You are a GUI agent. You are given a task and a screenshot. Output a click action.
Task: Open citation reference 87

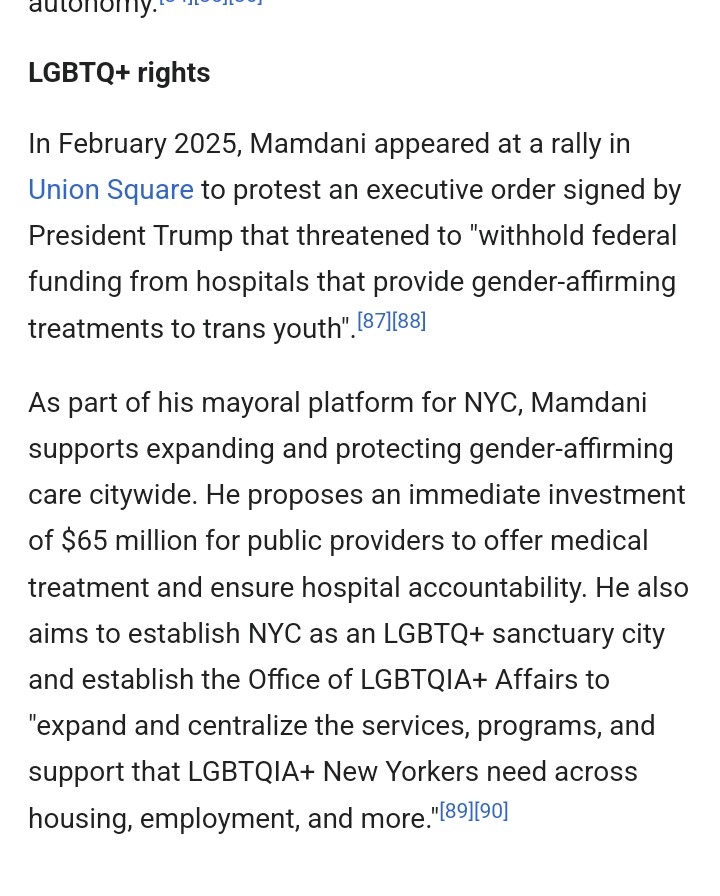(374, 321)
